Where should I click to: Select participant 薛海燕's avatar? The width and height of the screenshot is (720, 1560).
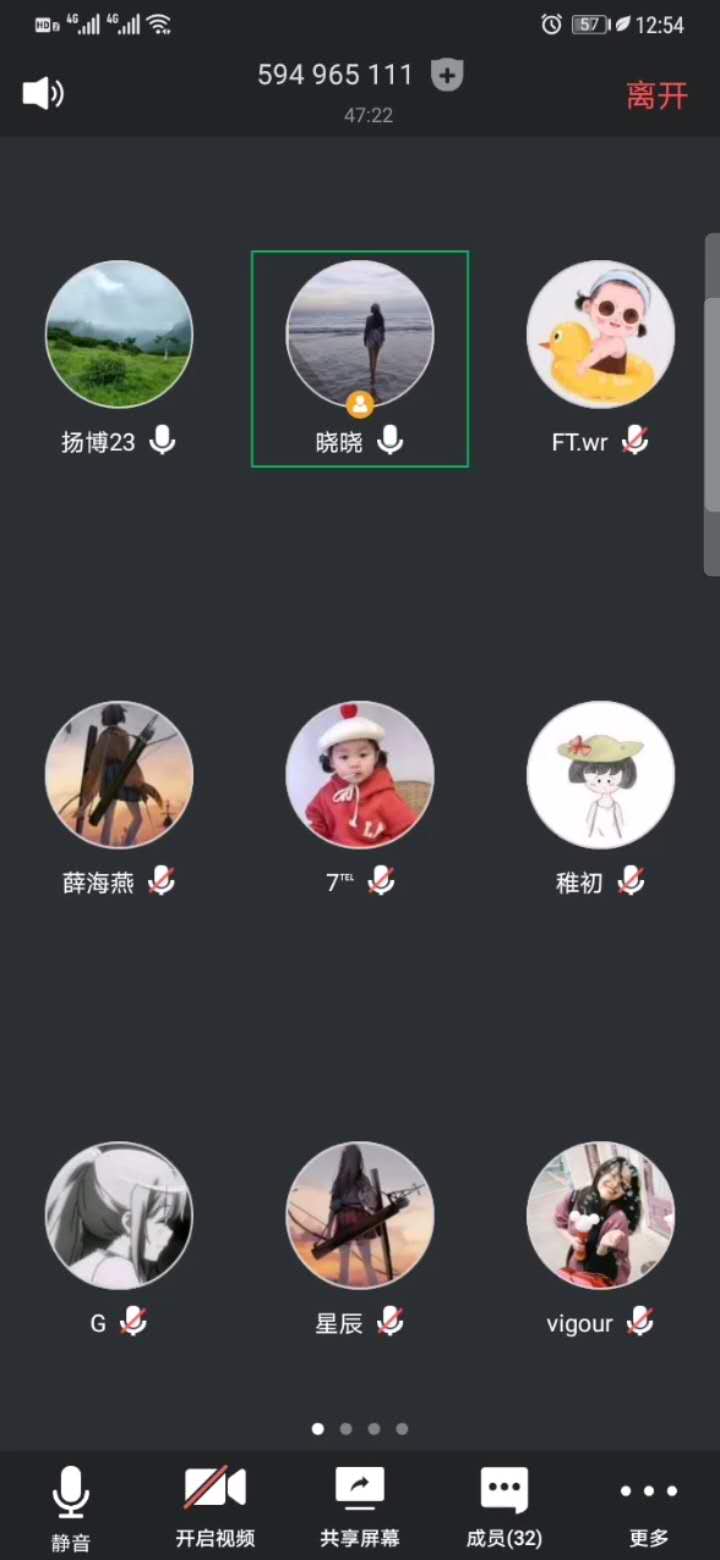[119, 774]
